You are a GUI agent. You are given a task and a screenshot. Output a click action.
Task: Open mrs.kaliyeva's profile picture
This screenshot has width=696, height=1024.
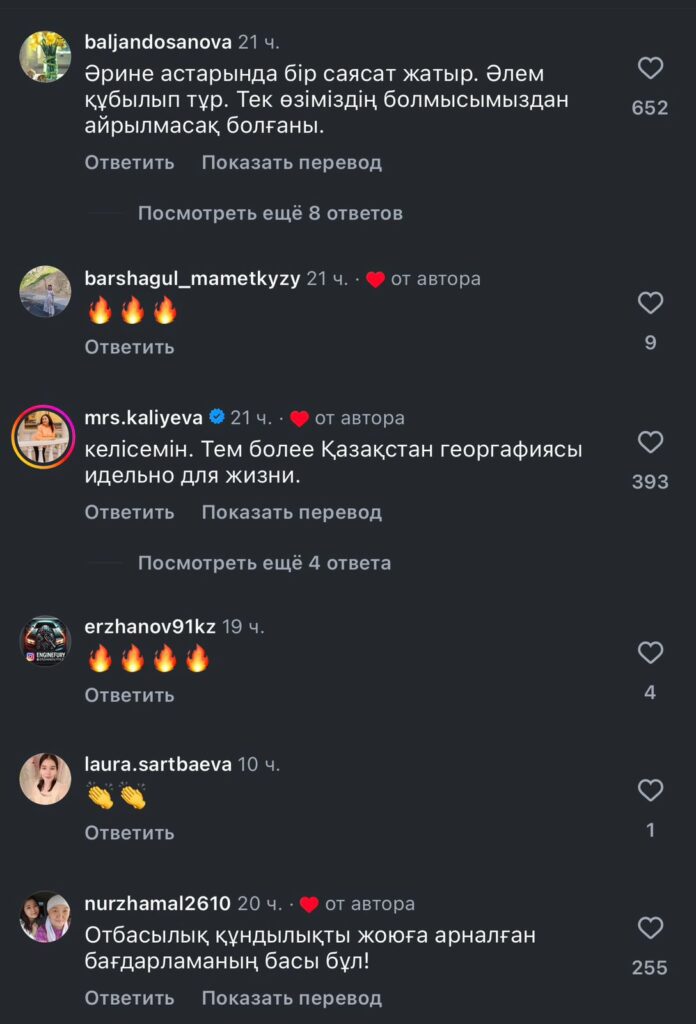tap(45, 437)
